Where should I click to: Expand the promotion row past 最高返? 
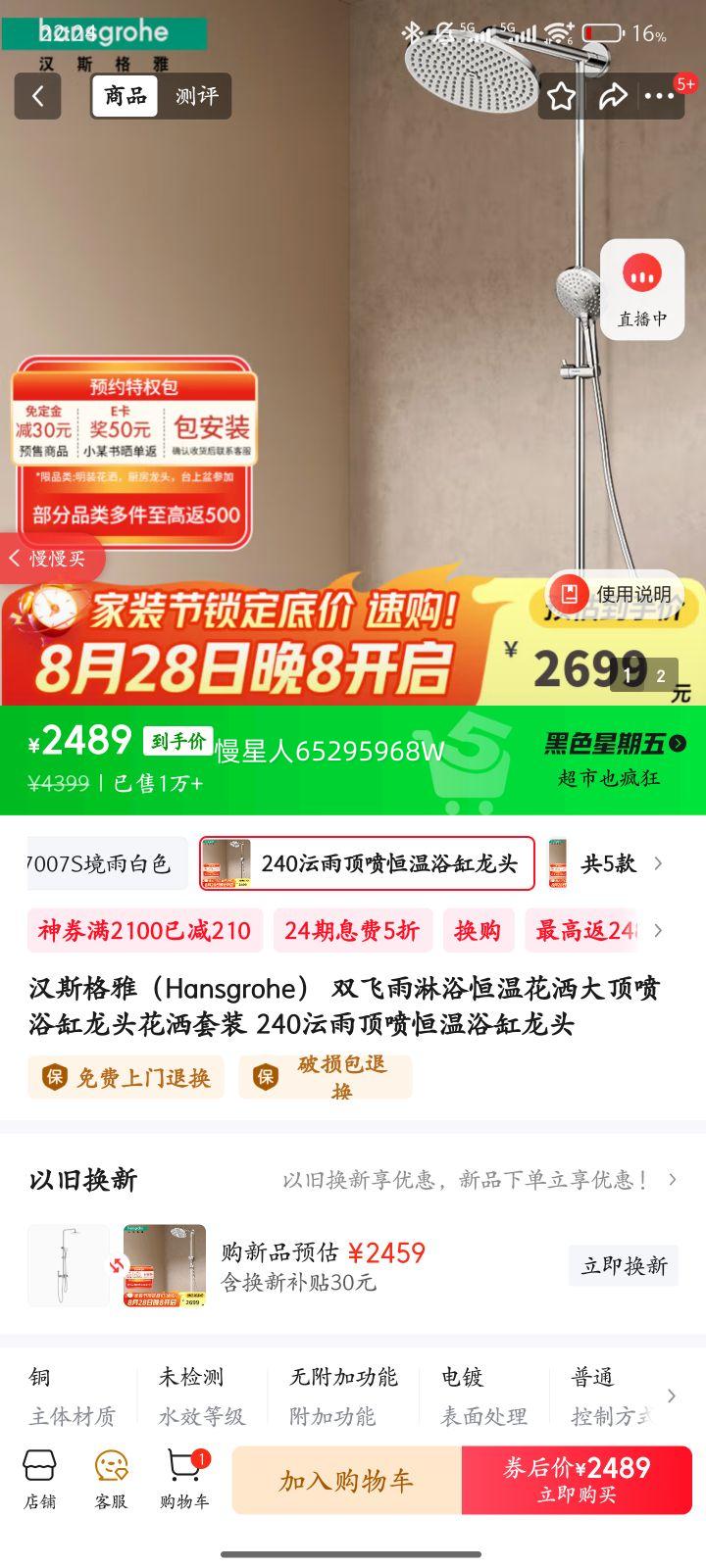658,930
